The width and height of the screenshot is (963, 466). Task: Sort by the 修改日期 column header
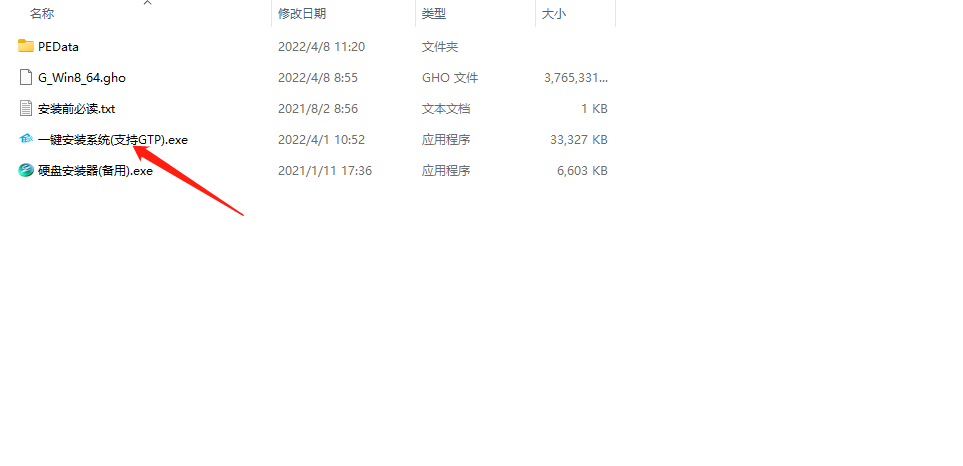point(301,14)
